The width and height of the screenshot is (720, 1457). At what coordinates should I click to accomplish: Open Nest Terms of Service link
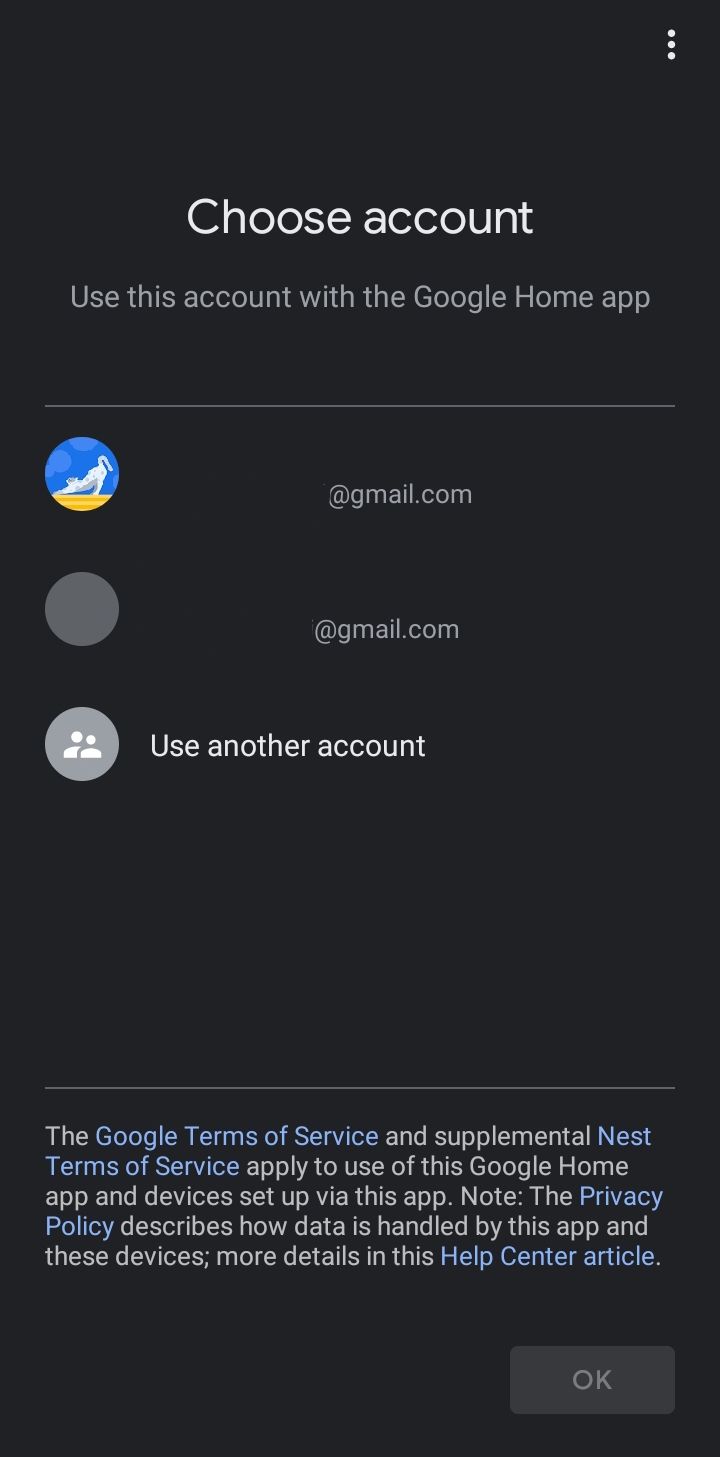(x=142, y=1166)
